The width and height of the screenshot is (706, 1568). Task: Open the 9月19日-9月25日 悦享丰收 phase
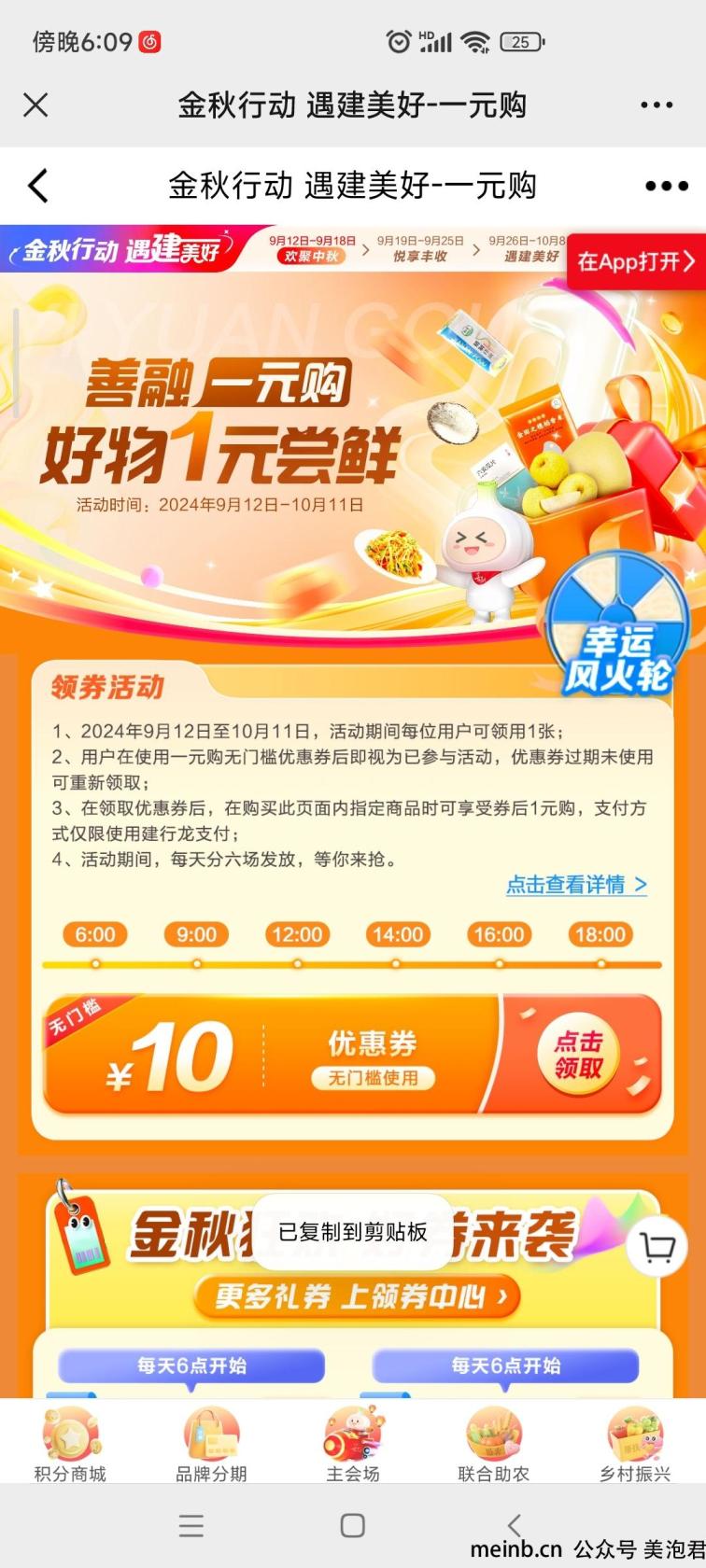click(x=420, y=248)
